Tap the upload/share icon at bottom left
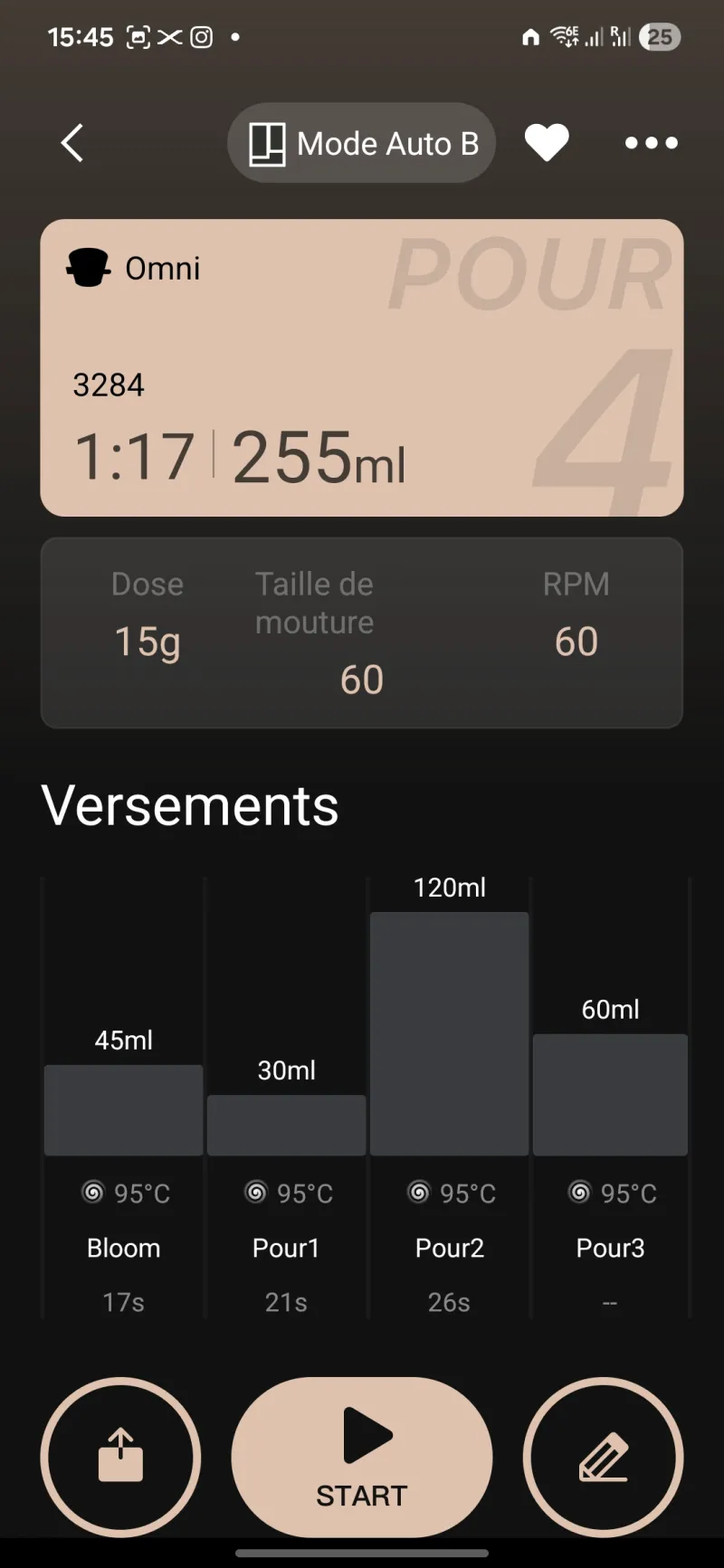The width and height of the screenshot is (724, 1568). [x=120, y=1457]
